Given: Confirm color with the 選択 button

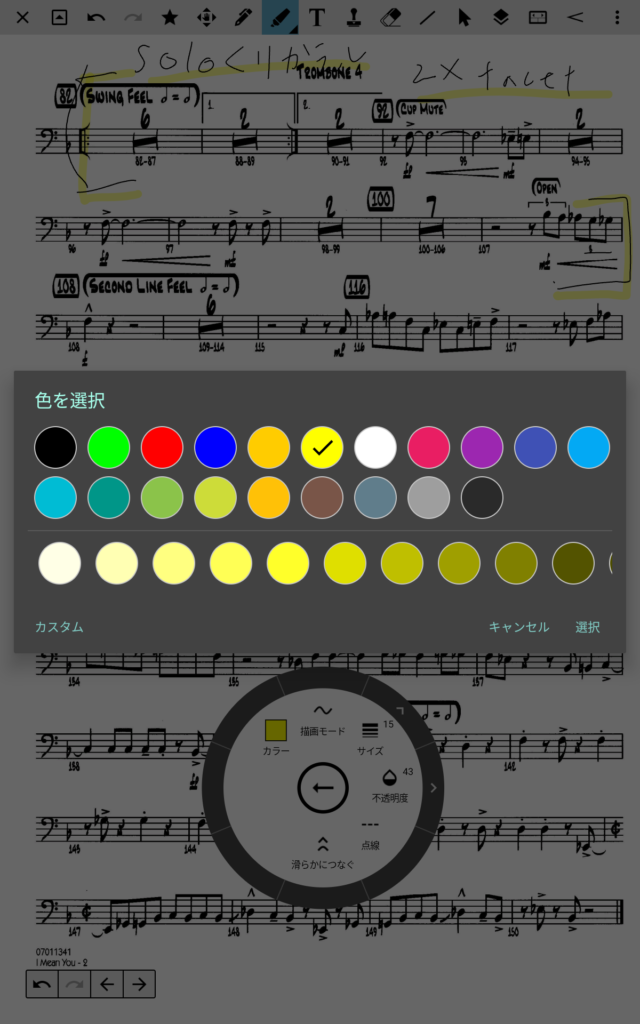Looking at the screenshot, I should pyautogui.click(x=587, y=627).
